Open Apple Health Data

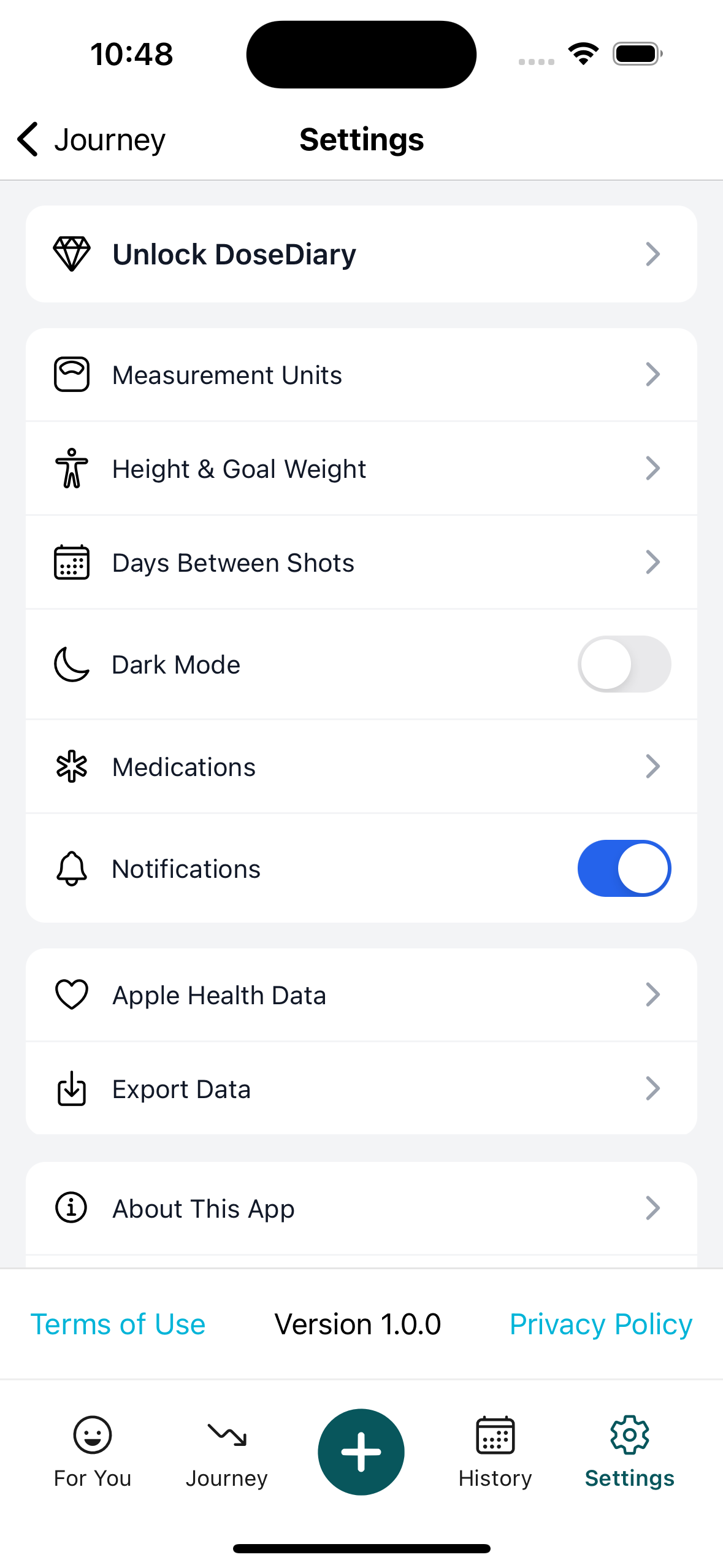pyautogui.click(x=361, y=995)
